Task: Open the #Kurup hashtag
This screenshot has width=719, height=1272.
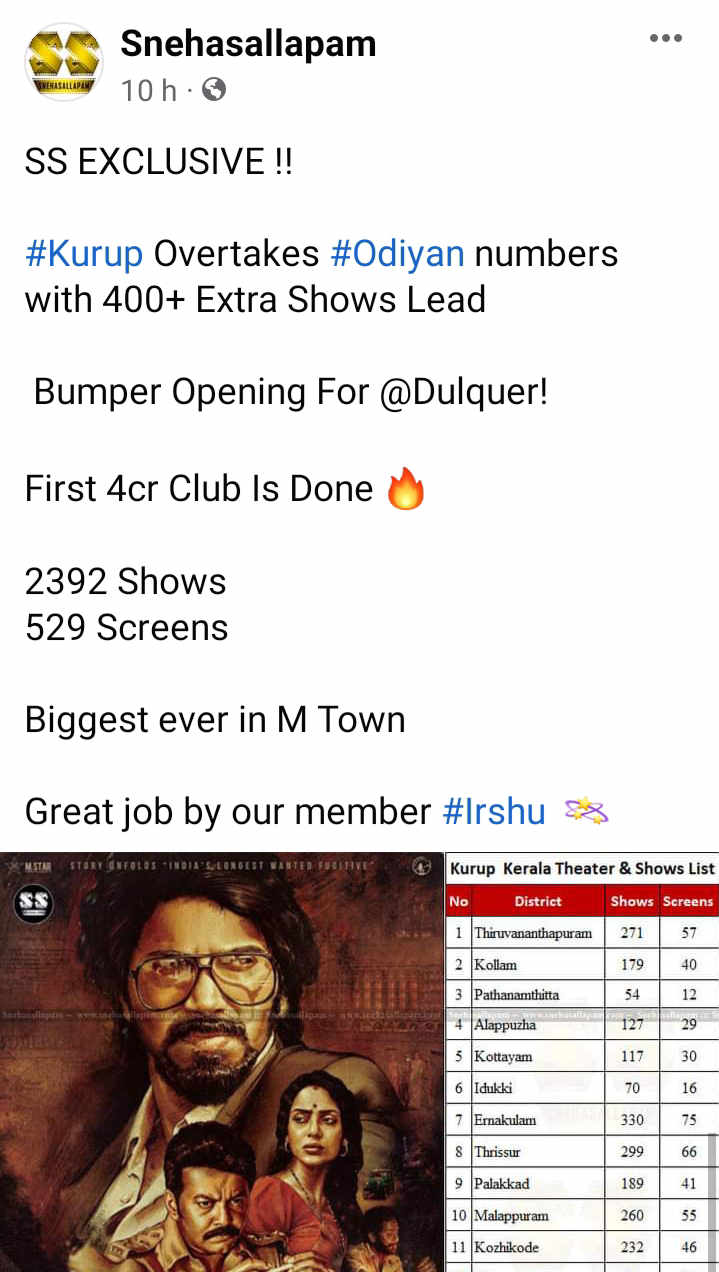Action: point(84,254)
